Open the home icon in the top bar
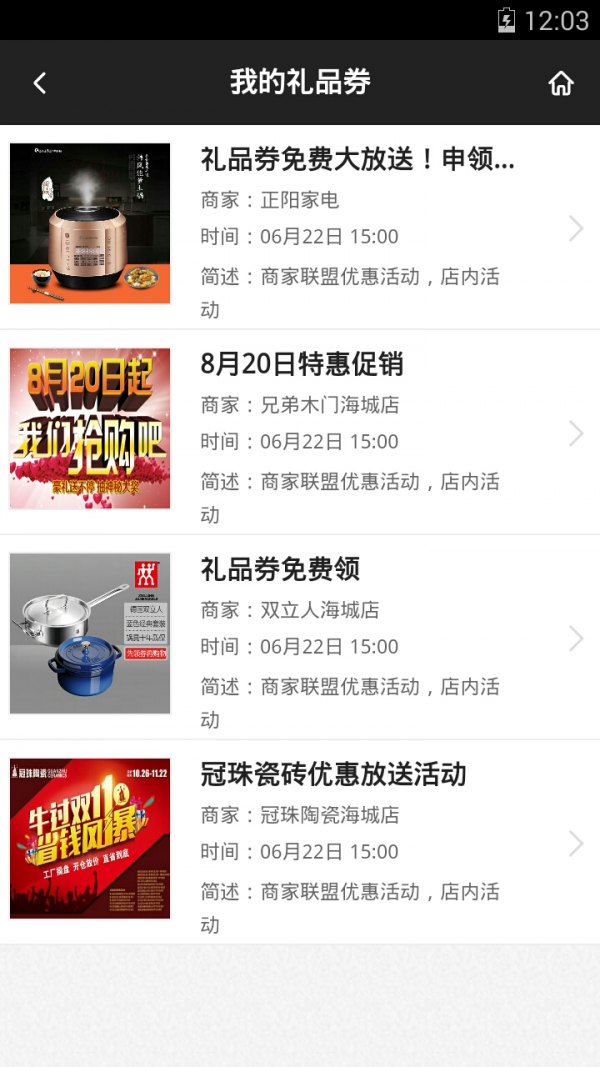This screenshot has height=1067, width=600. pos(561,83)
